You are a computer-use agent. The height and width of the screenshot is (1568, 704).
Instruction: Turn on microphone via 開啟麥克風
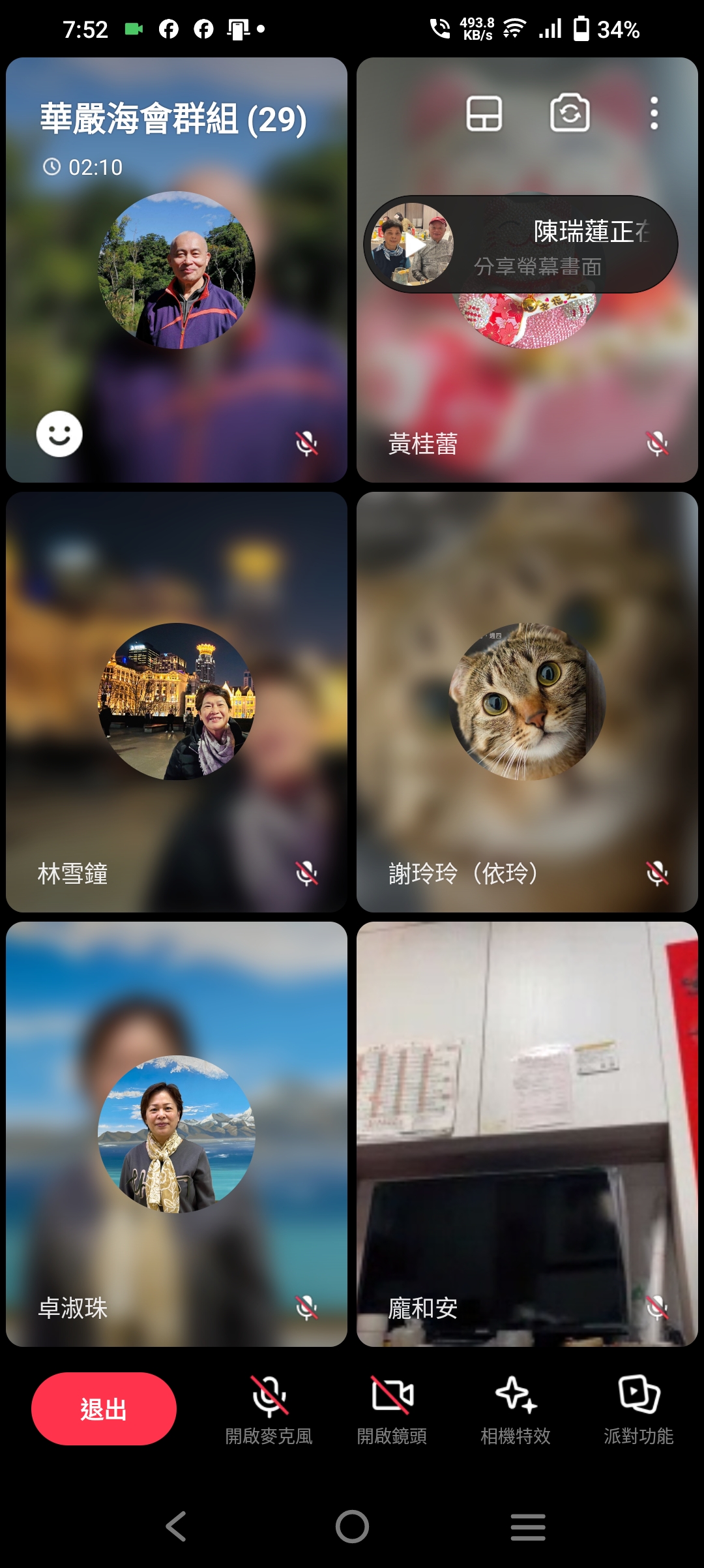(269, 1409)
